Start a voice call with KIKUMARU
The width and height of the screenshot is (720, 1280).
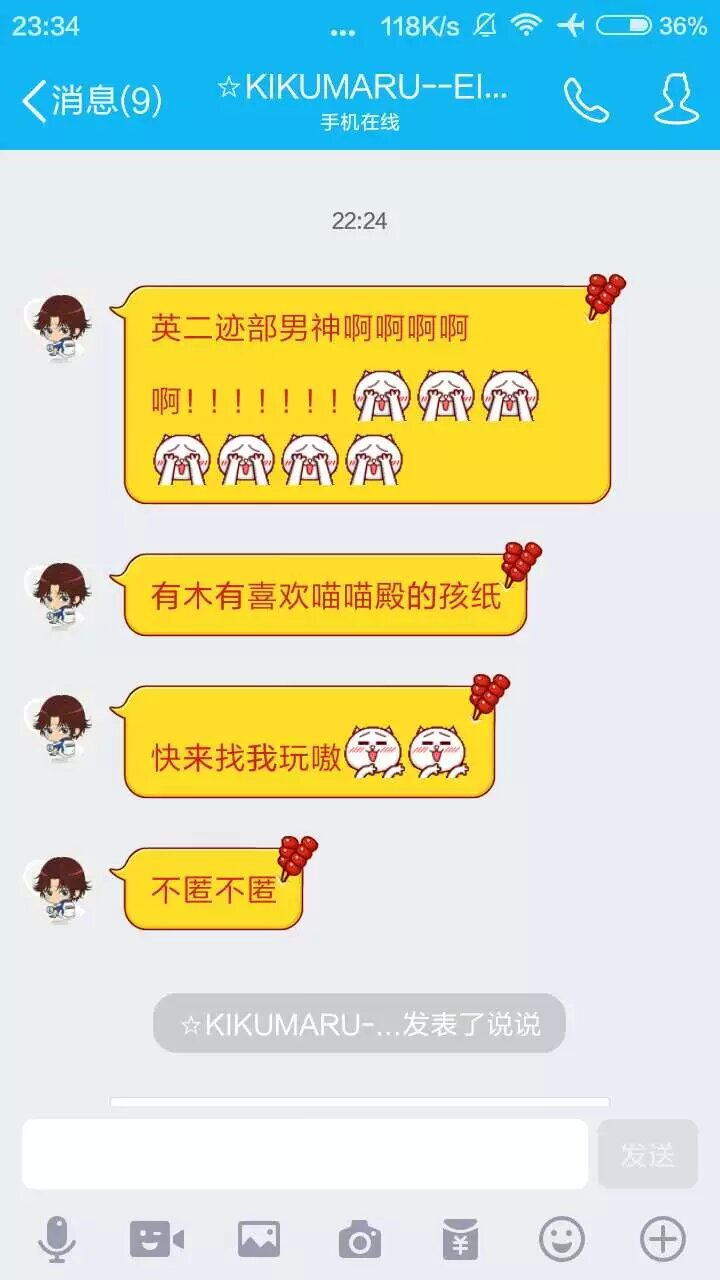(x=585, y=100)
